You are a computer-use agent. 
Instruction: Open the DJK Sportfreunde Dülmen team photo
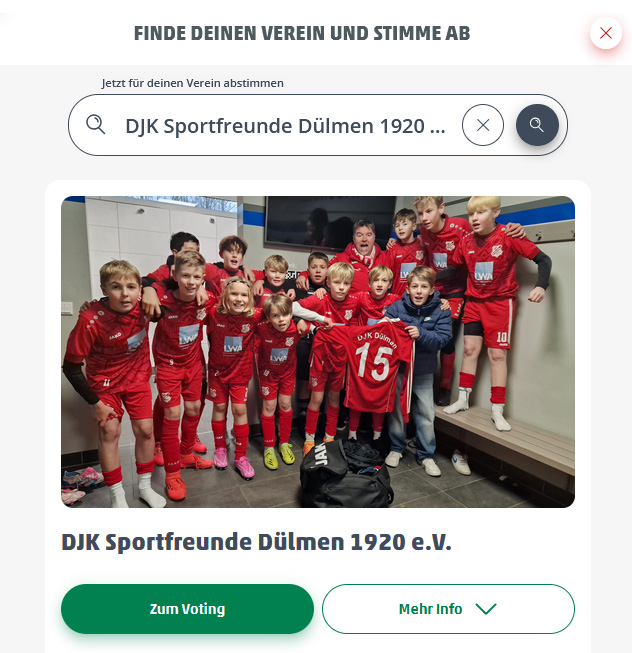point(318,351)
